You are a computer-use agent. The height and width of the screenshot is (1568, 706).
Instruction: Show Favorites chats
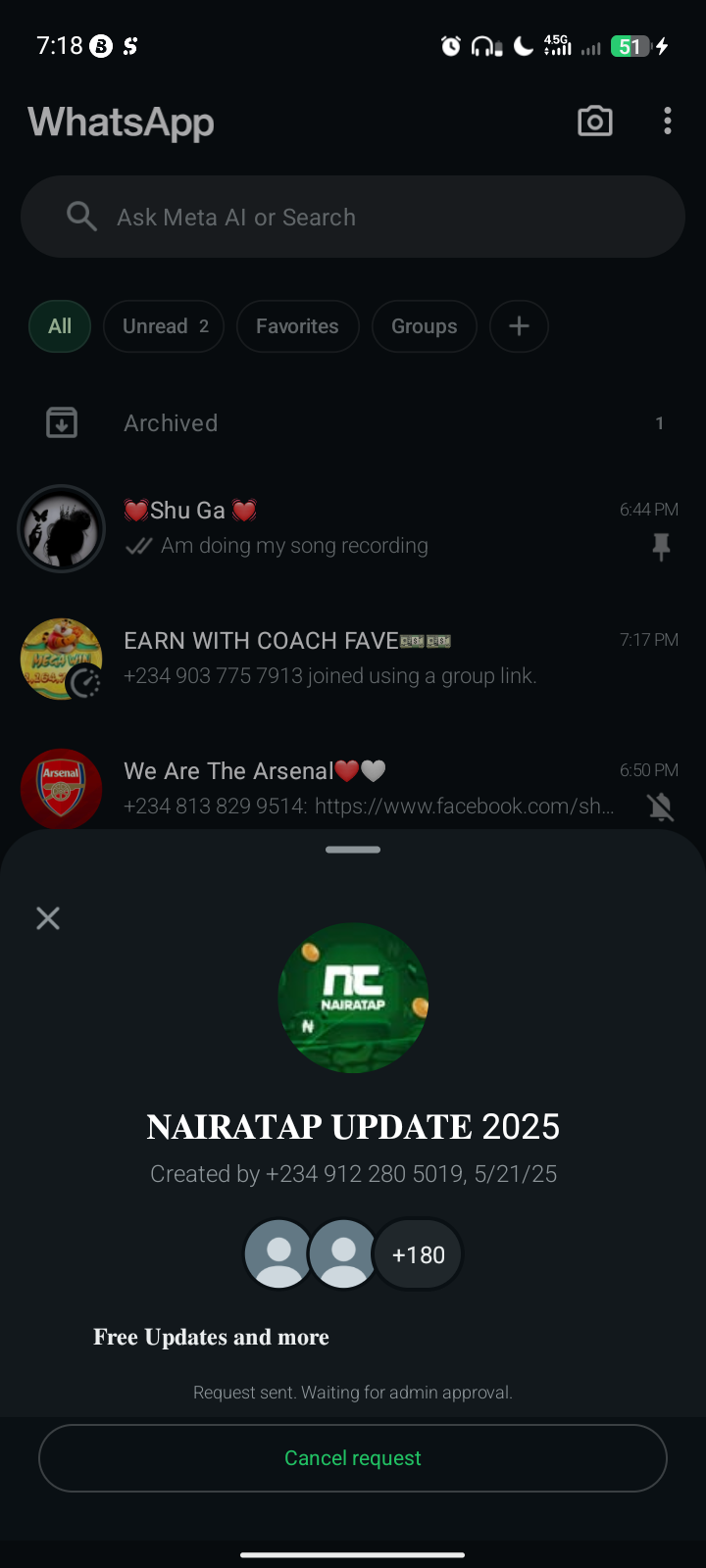tap(297, 326)
